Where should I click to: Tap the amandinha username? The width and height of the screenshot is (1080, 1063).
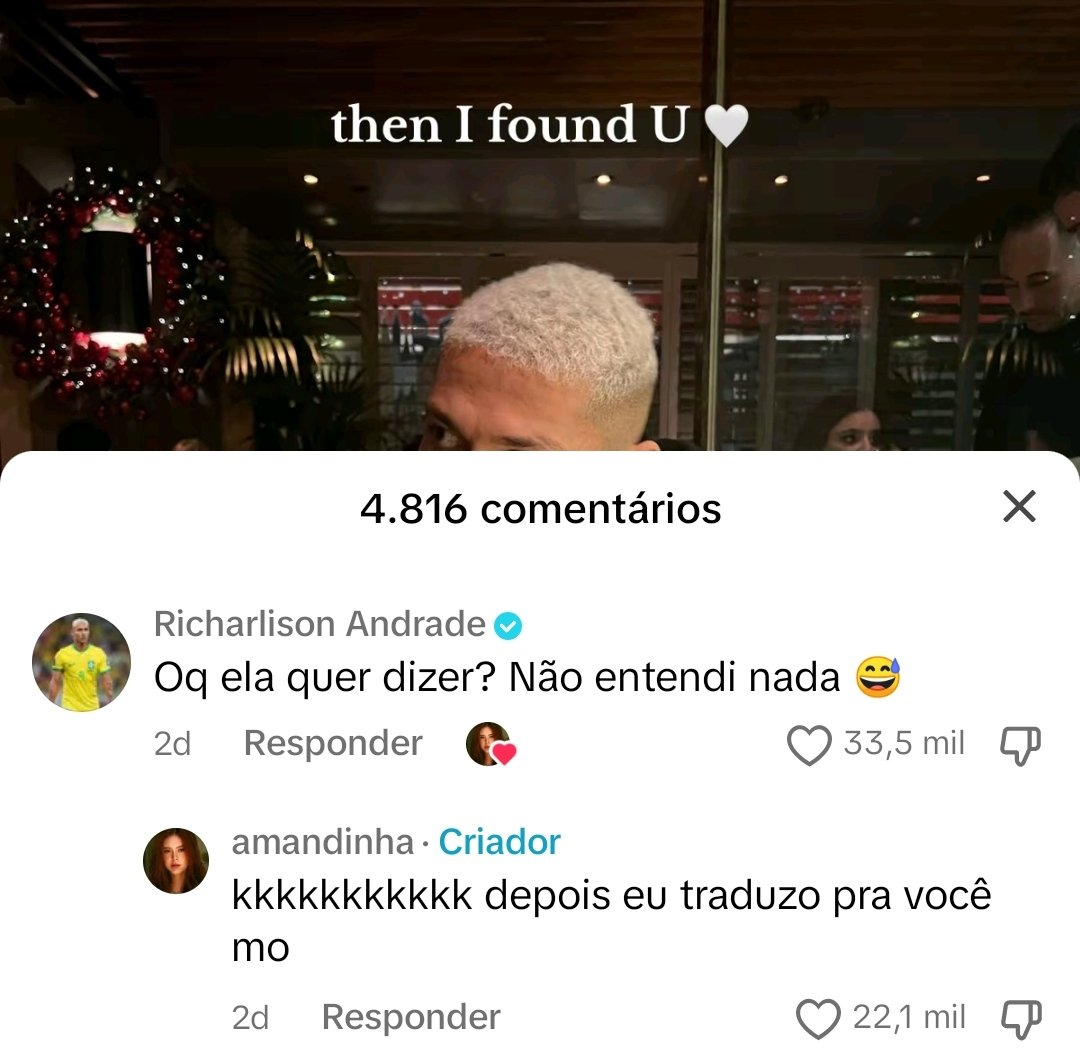coord(322,842)
